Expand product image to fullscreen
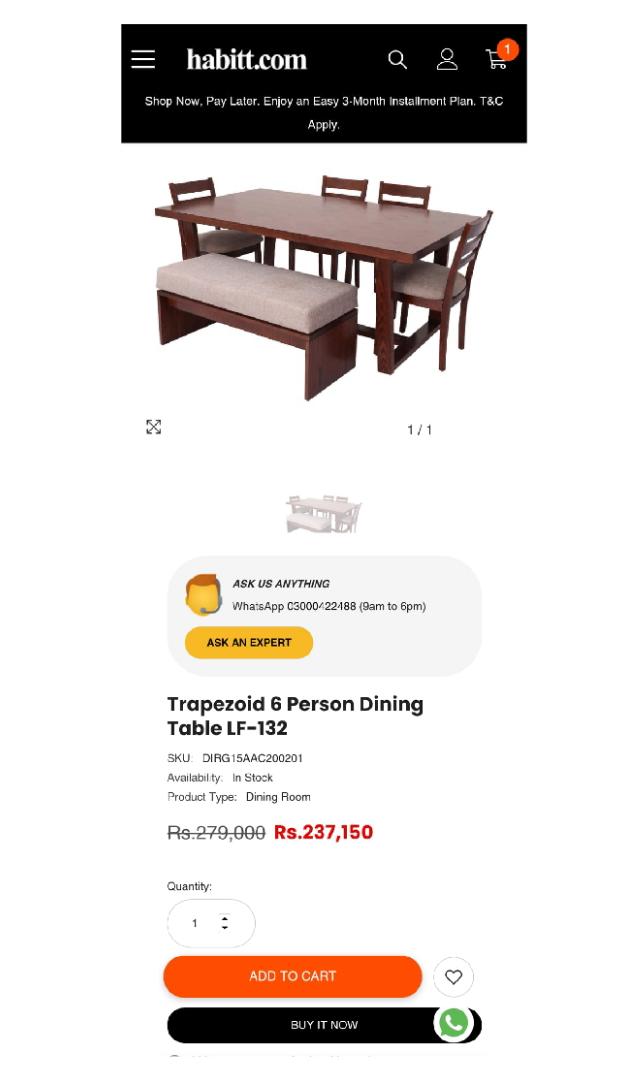The width and height of the screenshot is (626, 1080). [154, 427]
